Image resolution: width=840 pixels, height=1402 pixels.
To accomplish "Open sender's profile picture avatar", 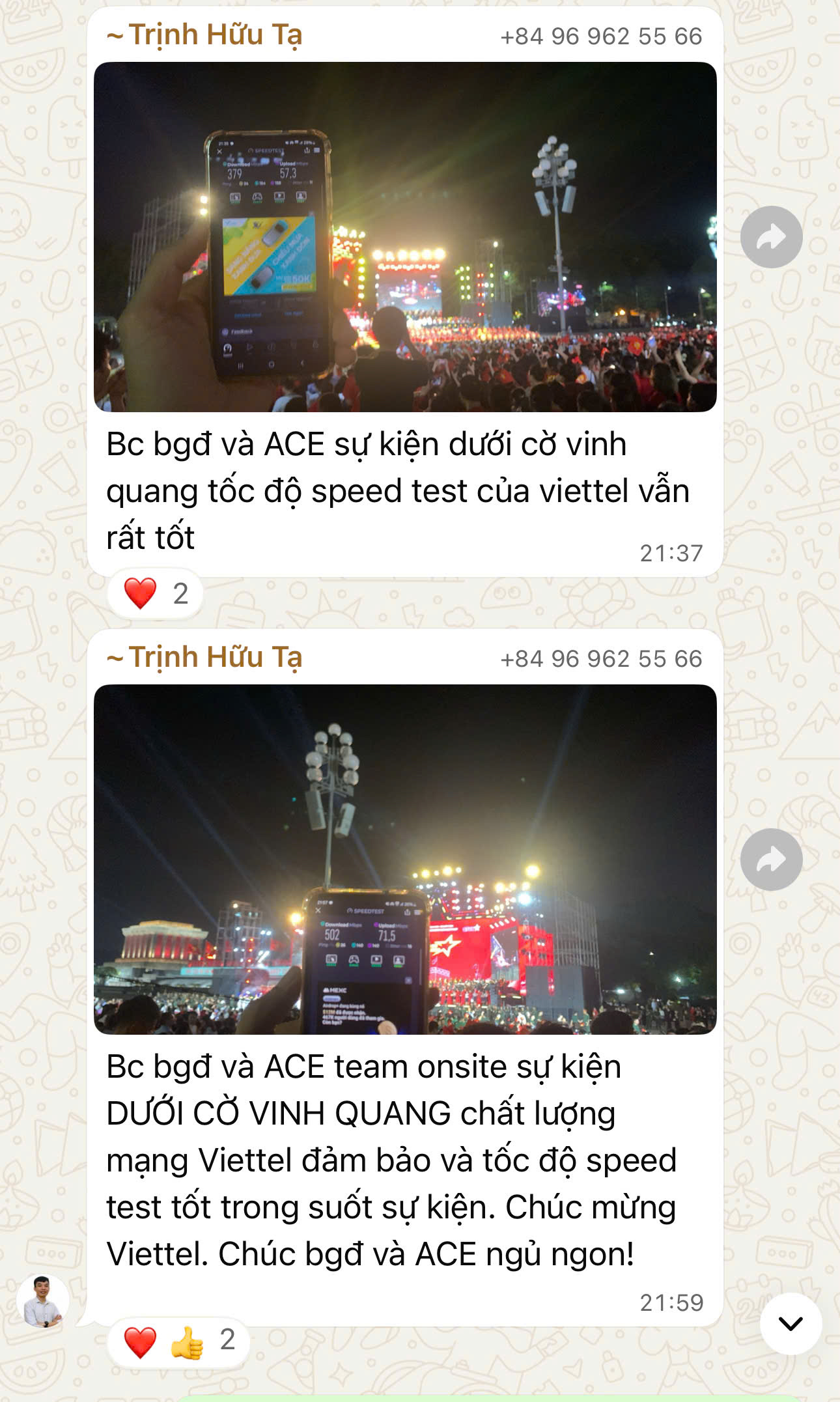I will point(42,1301).
